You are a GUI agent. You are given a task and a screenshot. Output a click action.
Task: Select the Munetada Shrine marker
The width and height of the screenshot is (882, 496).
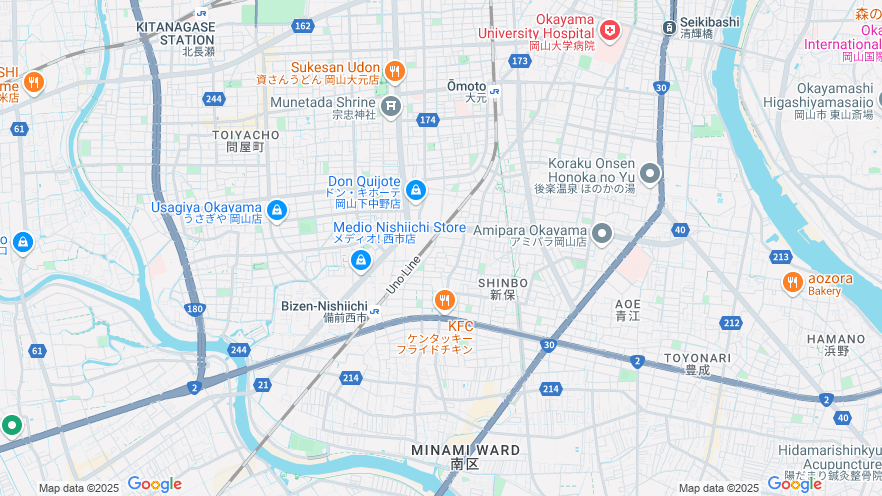tap(391, 103)
